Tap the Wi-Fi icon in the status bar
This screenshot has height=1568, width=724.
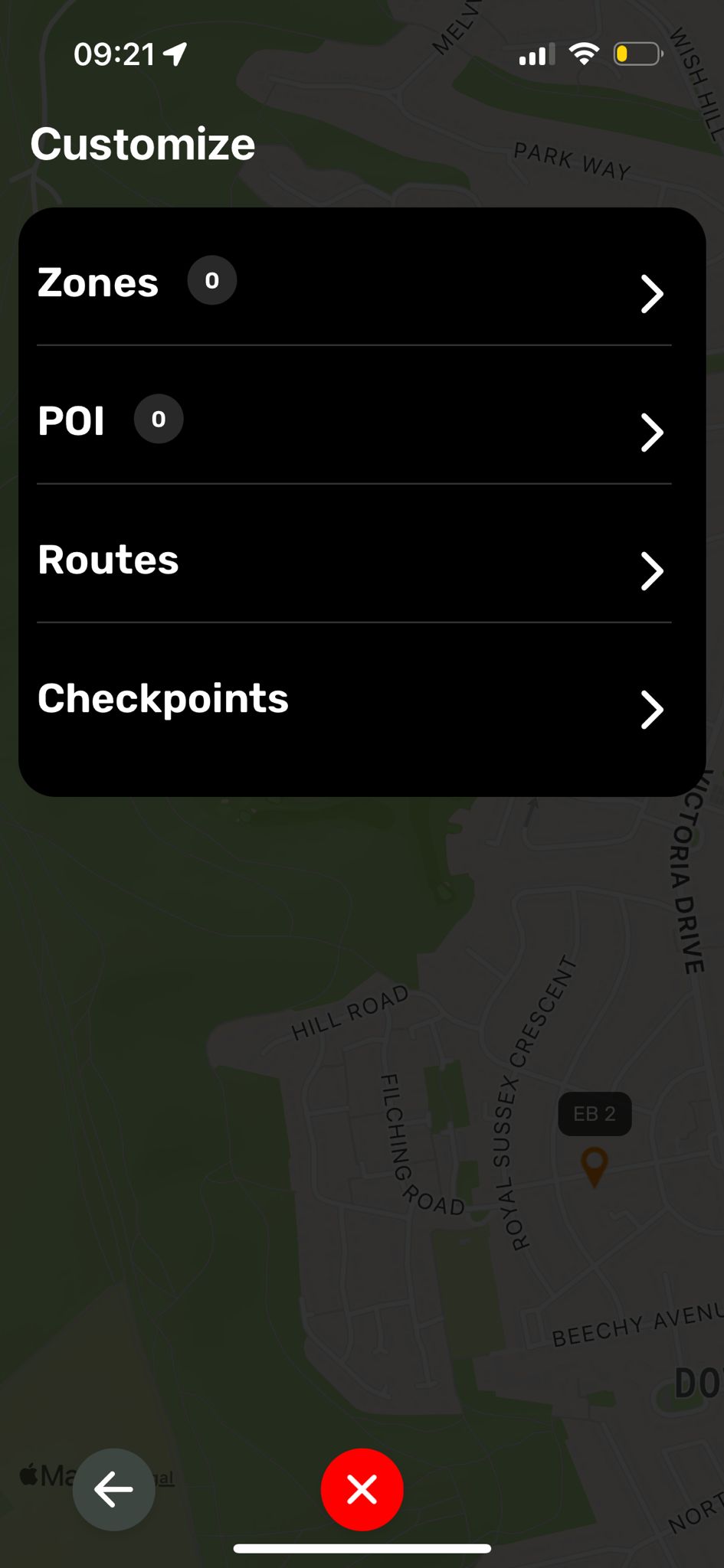point(584,53)
